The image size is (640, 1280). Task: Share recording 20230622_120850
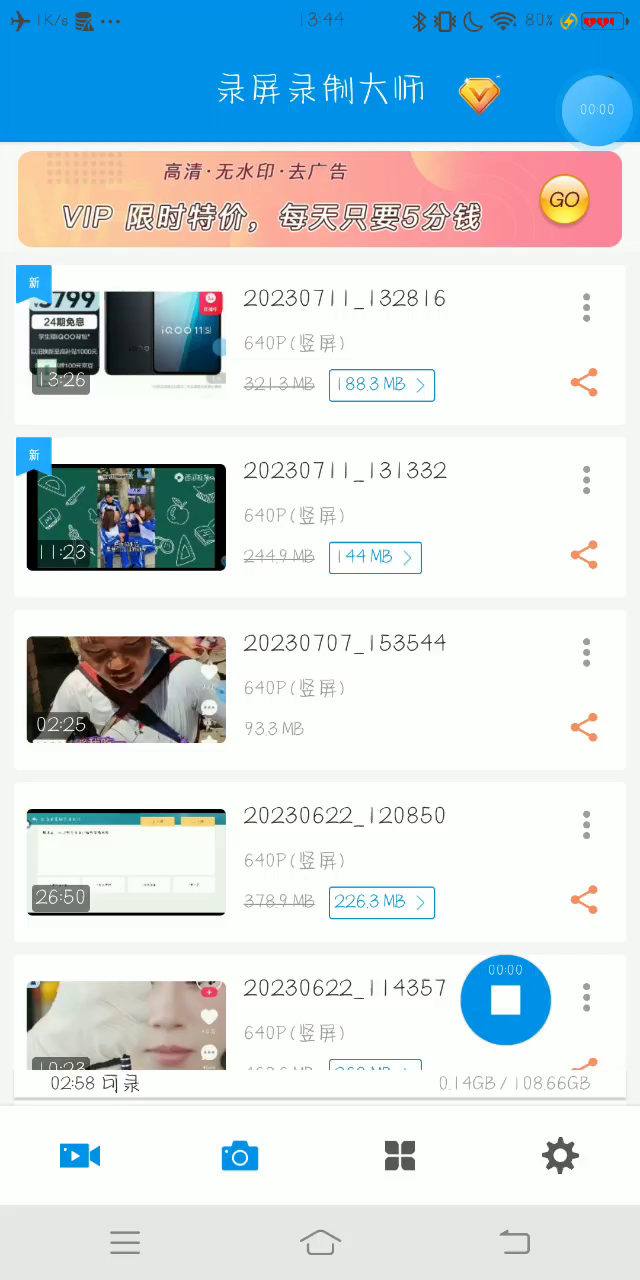click(x=584, y=899)
